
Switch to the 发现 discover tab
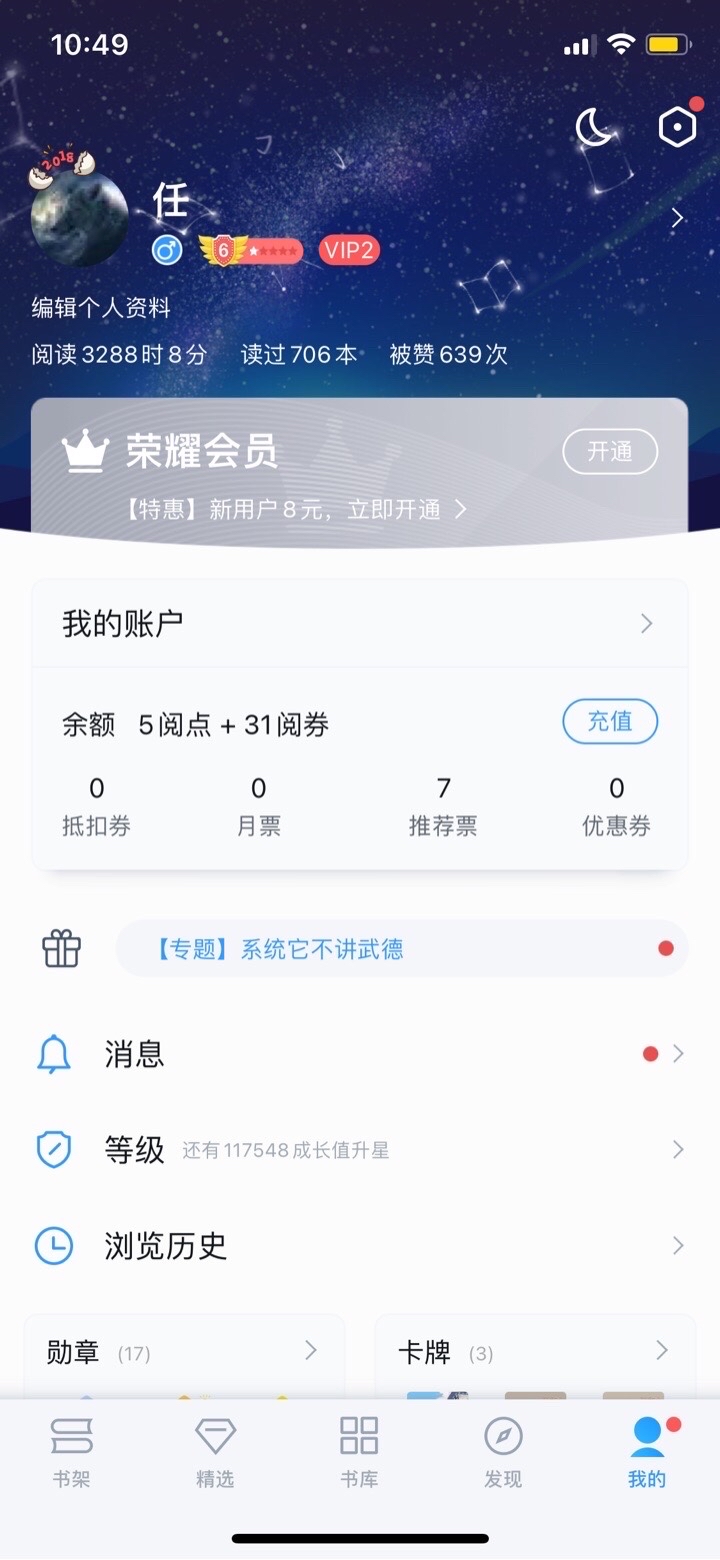(x=503, y=1452)
